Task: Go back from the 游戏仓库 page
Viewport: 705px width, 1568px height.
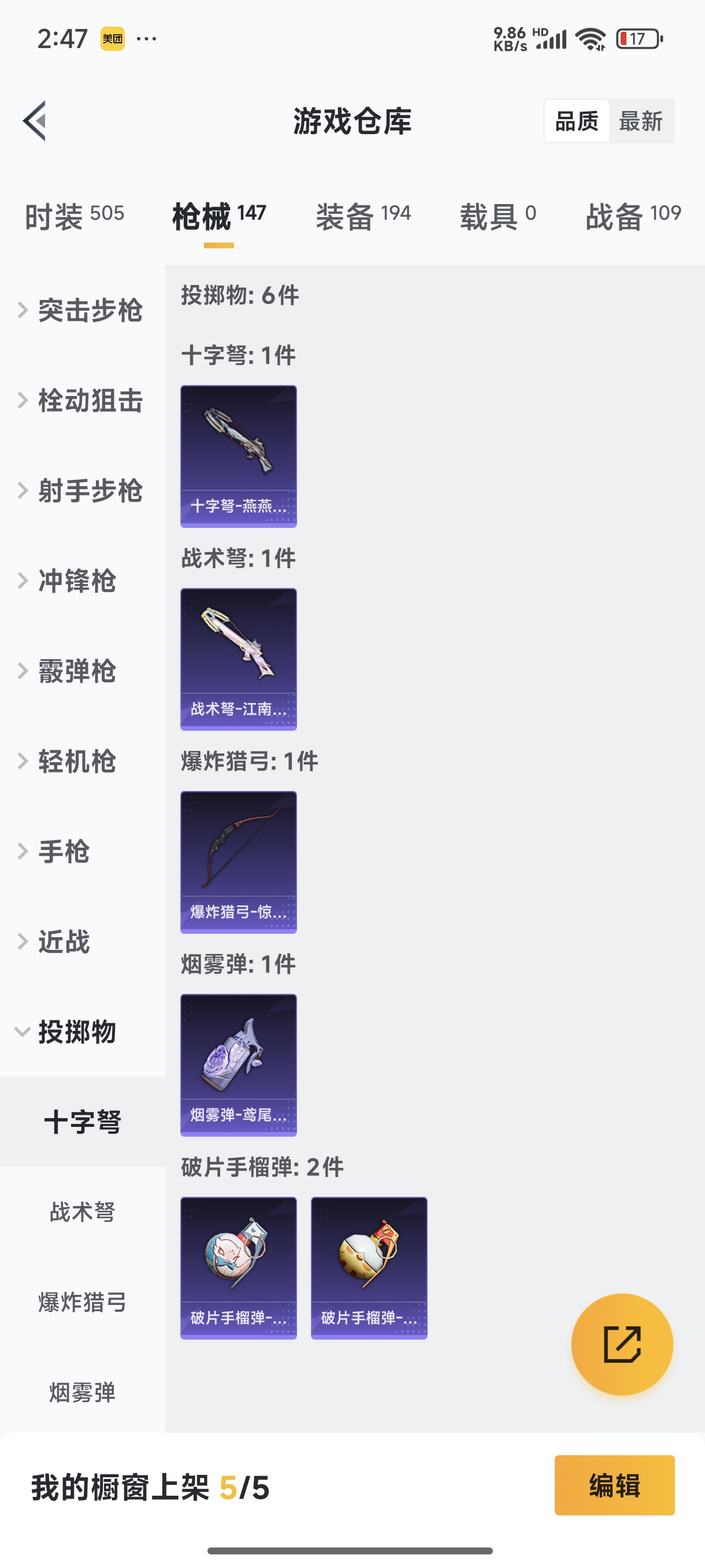Action: pos(35,120)
